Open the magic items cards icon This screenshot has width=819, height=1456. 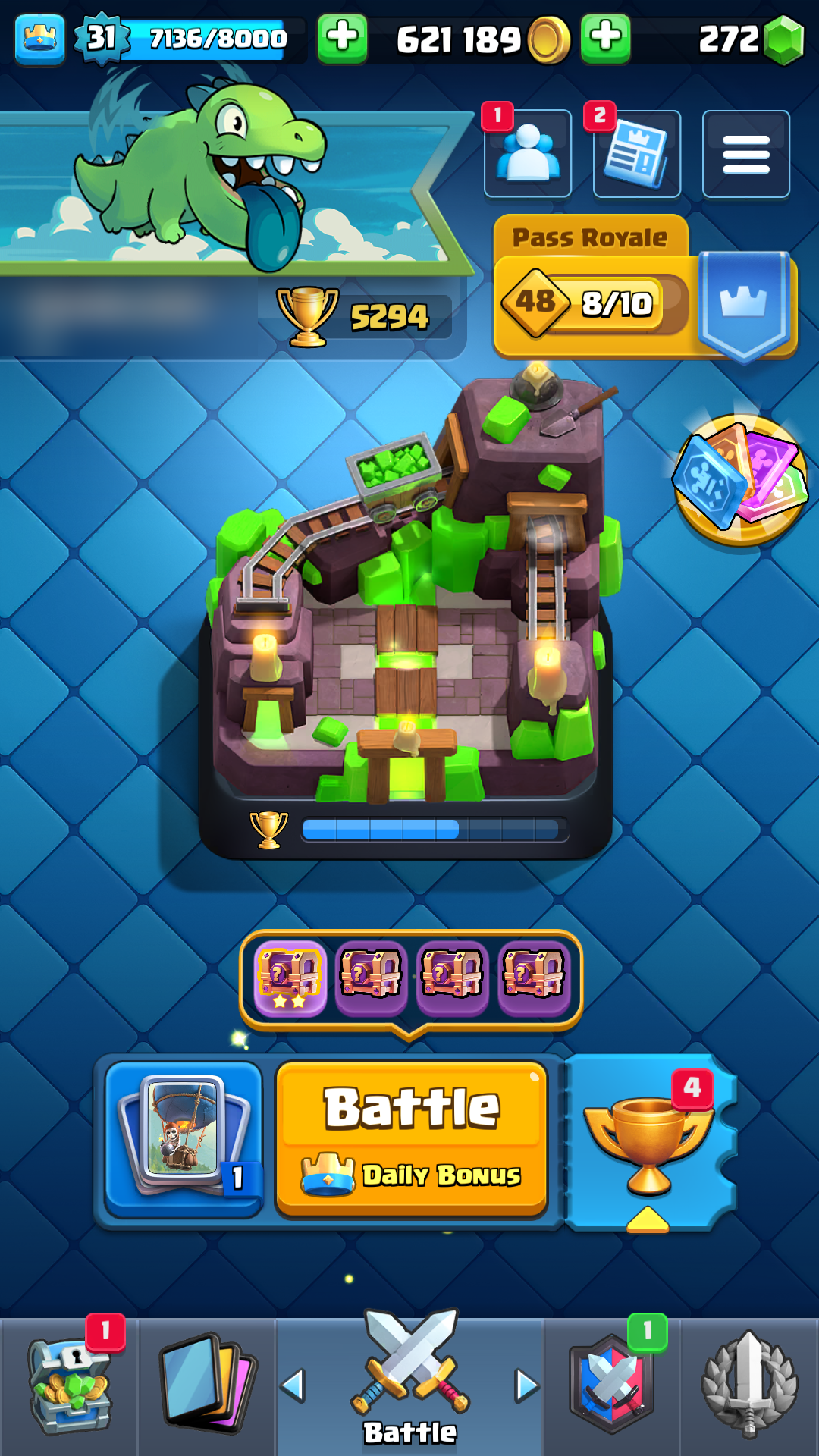click(x=741, y=479)
